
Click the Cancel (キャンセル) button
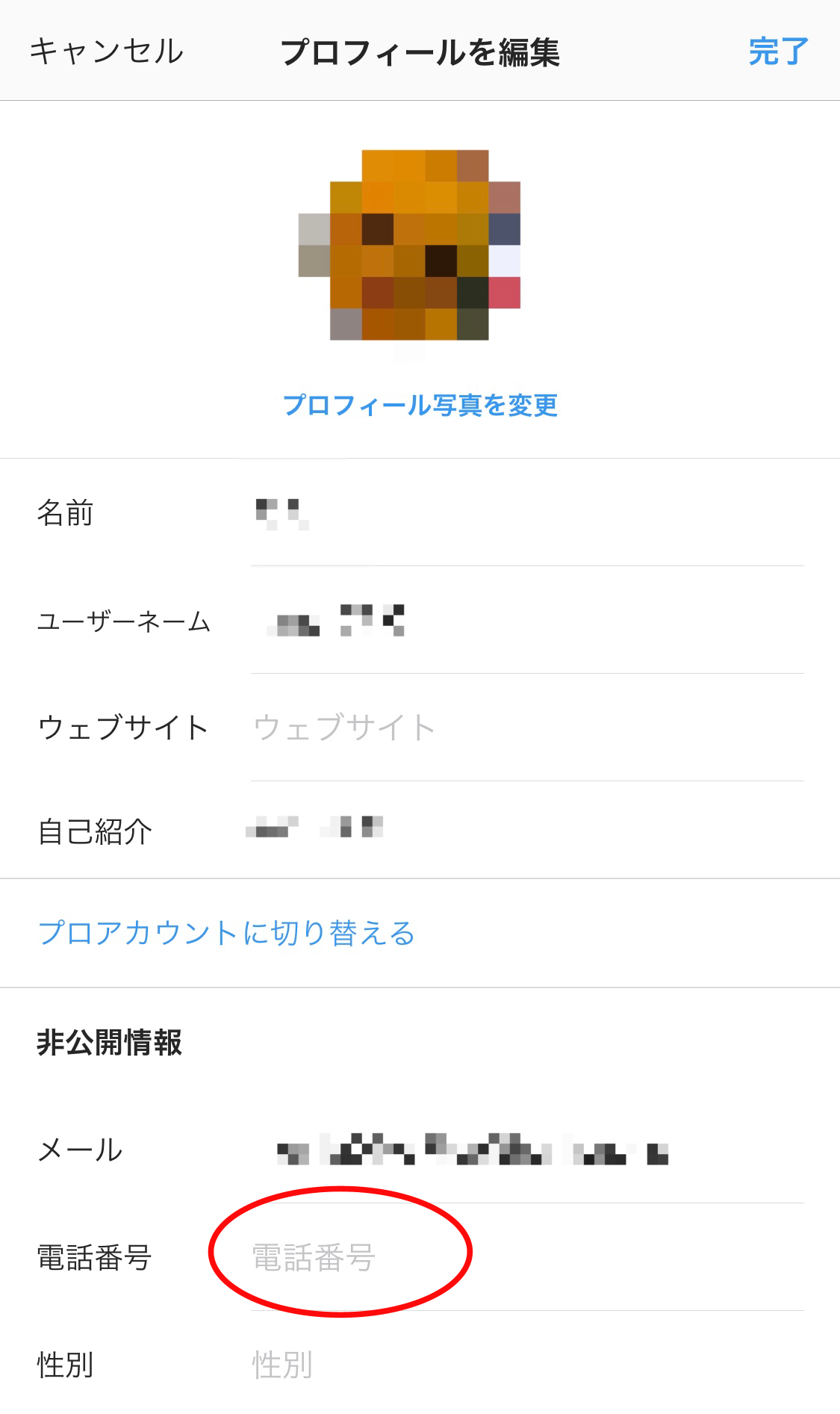107,51
